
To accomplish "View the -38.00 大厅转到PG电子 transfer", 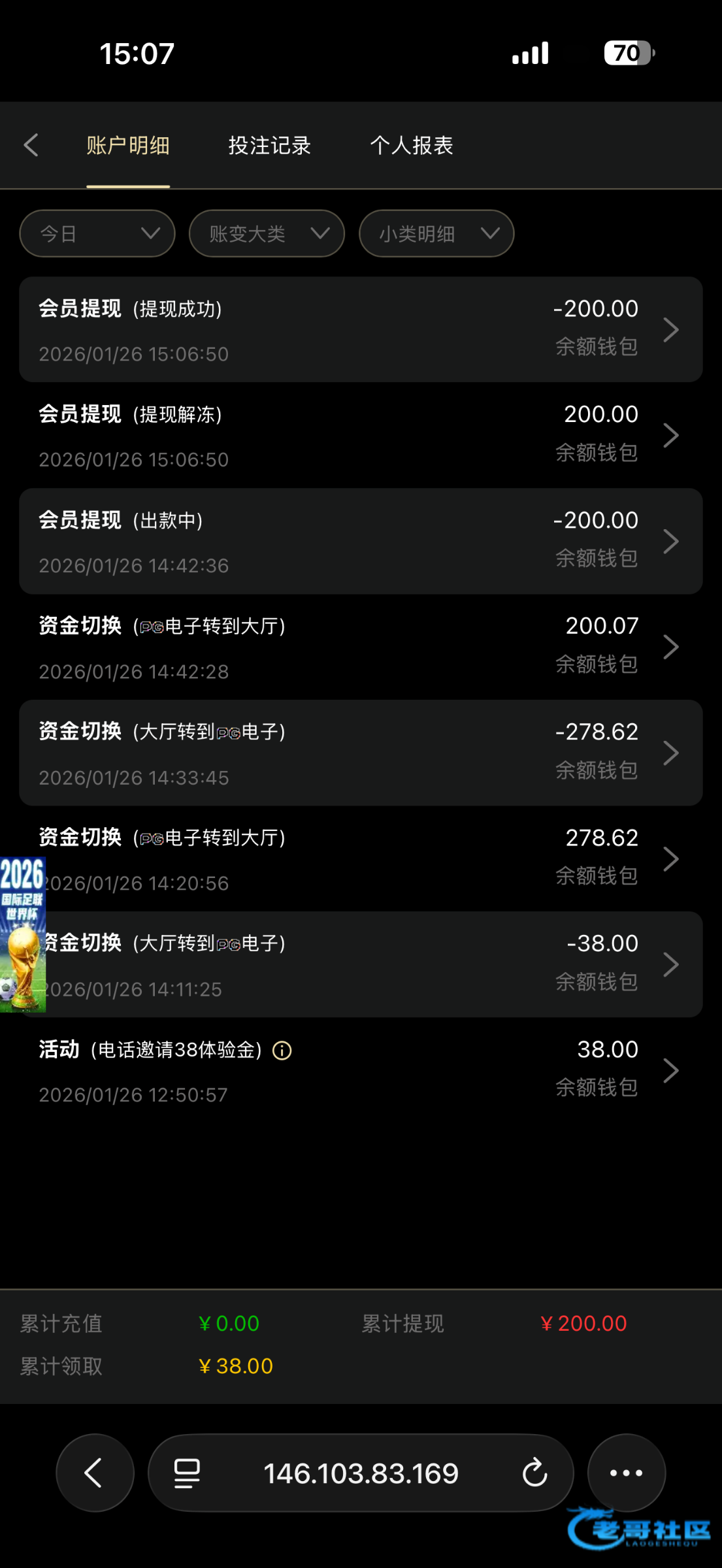I will coord(361,964).
